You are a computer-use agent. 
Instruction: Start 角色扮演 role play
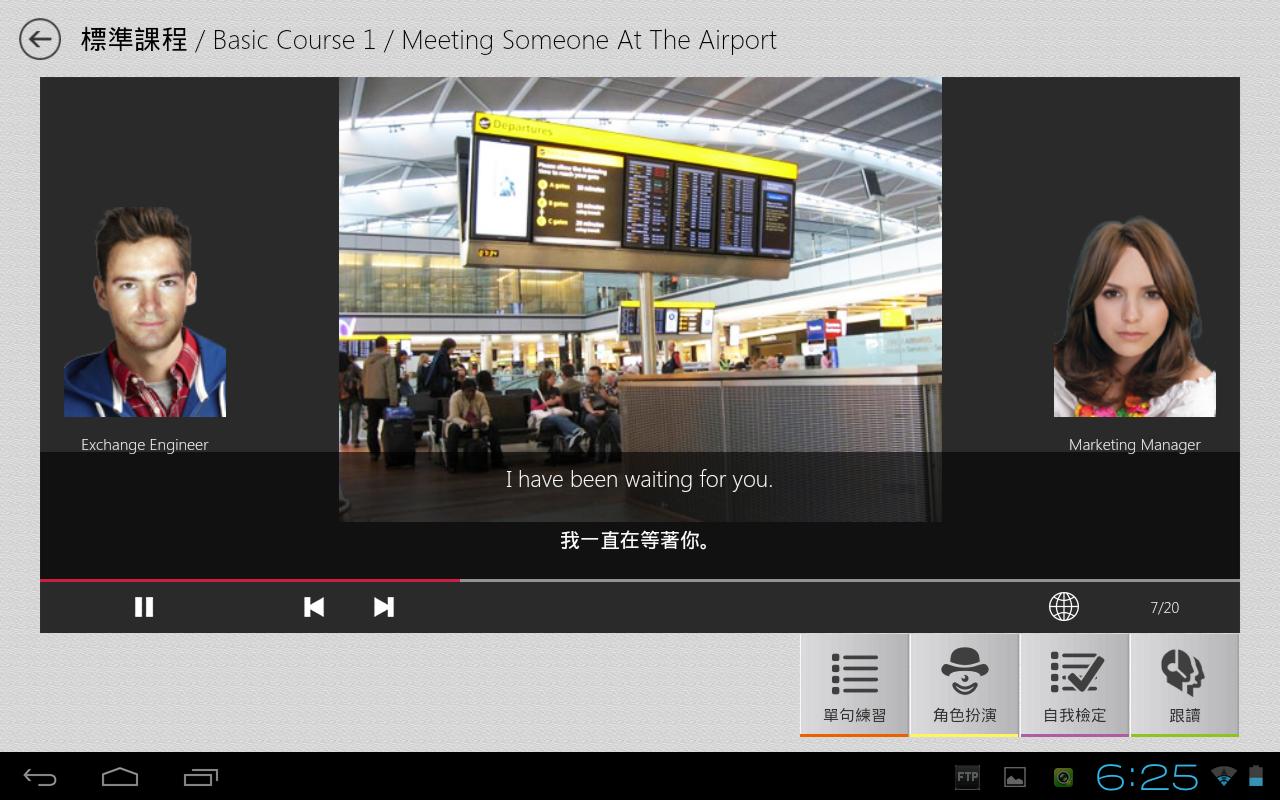point(964,686)
